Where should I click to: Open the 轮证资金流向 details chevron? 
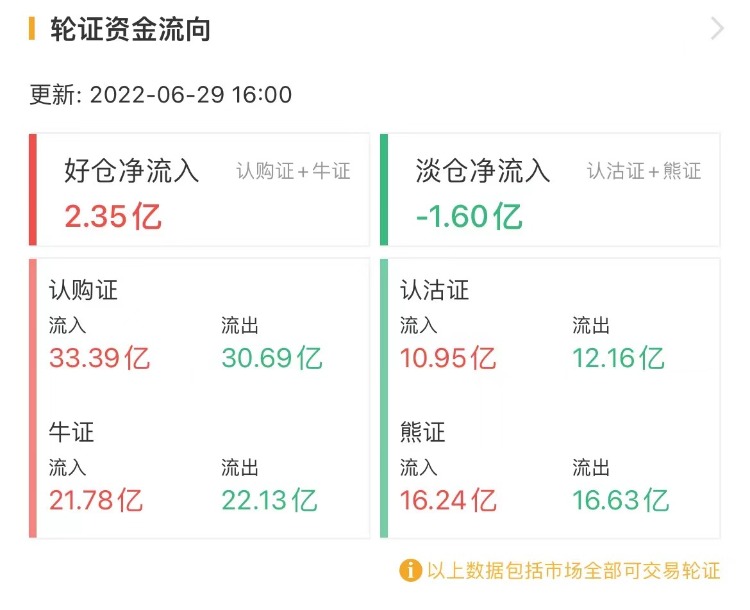tap(716, 29)
